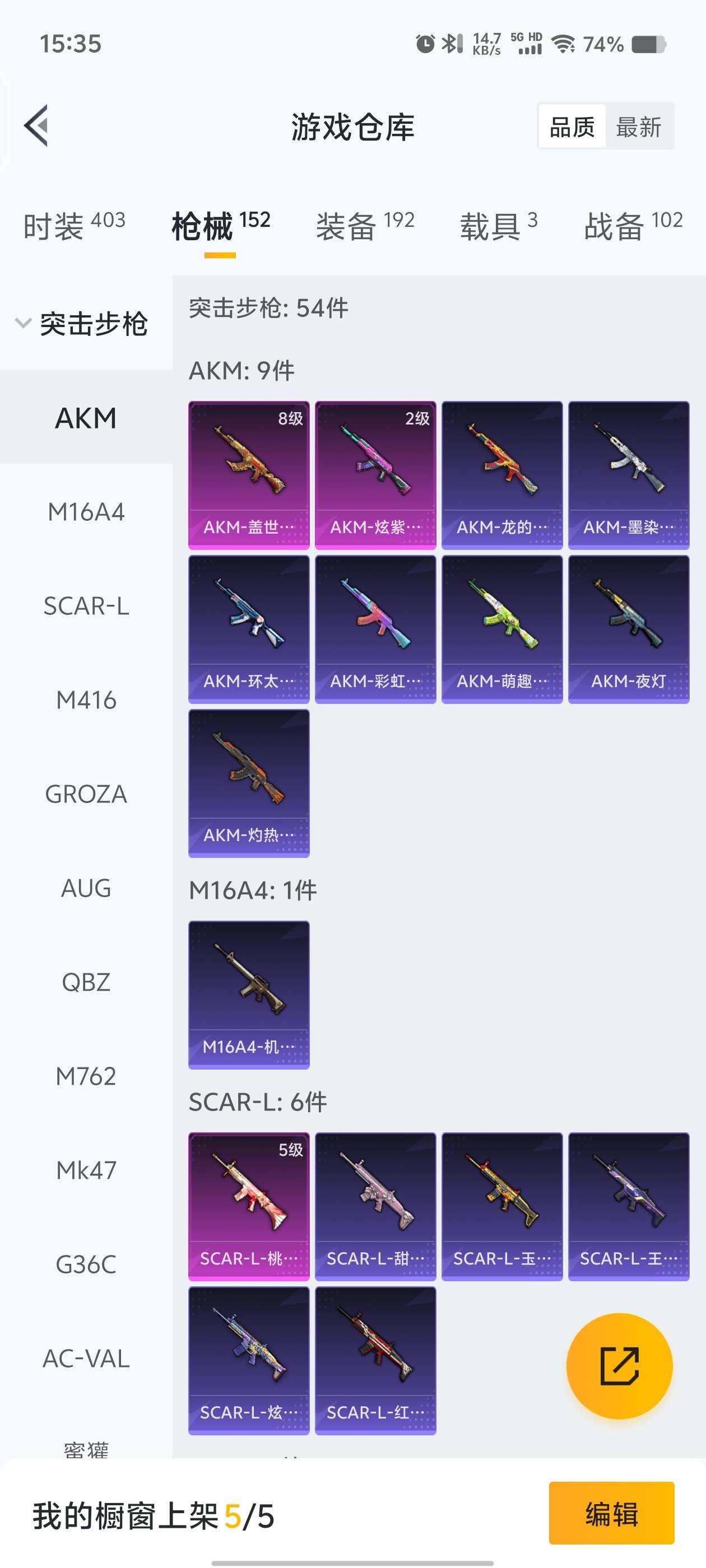Image resolution: width=706 pixels, height=1568 pixels.
Task: Open the AKM-夜灯 skin card
Action: (628, 629)
